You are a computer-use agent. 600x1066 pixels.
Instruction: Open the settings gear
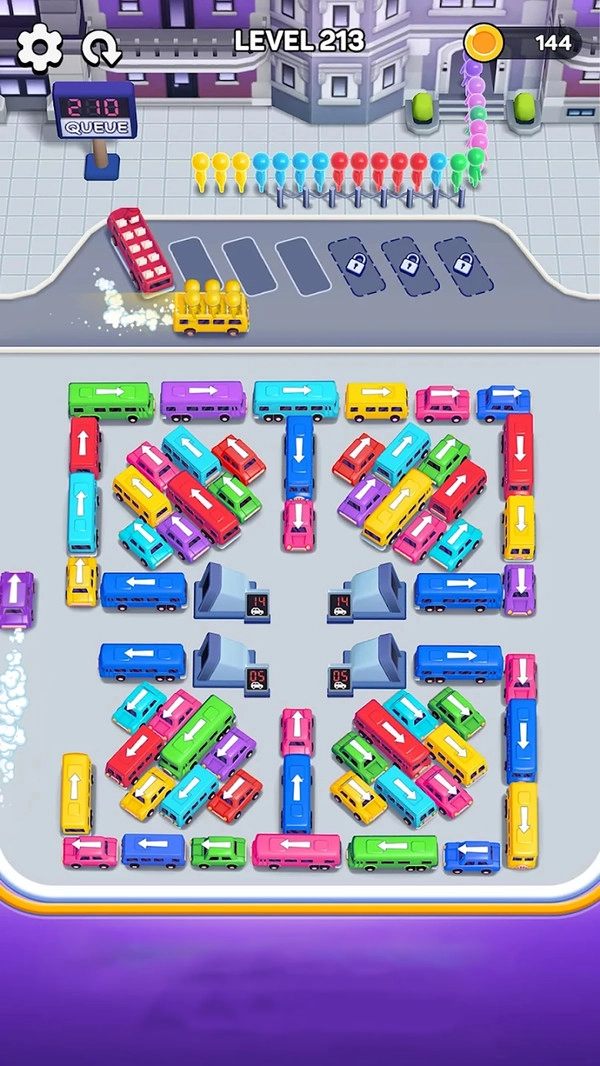tap(39, 46)
